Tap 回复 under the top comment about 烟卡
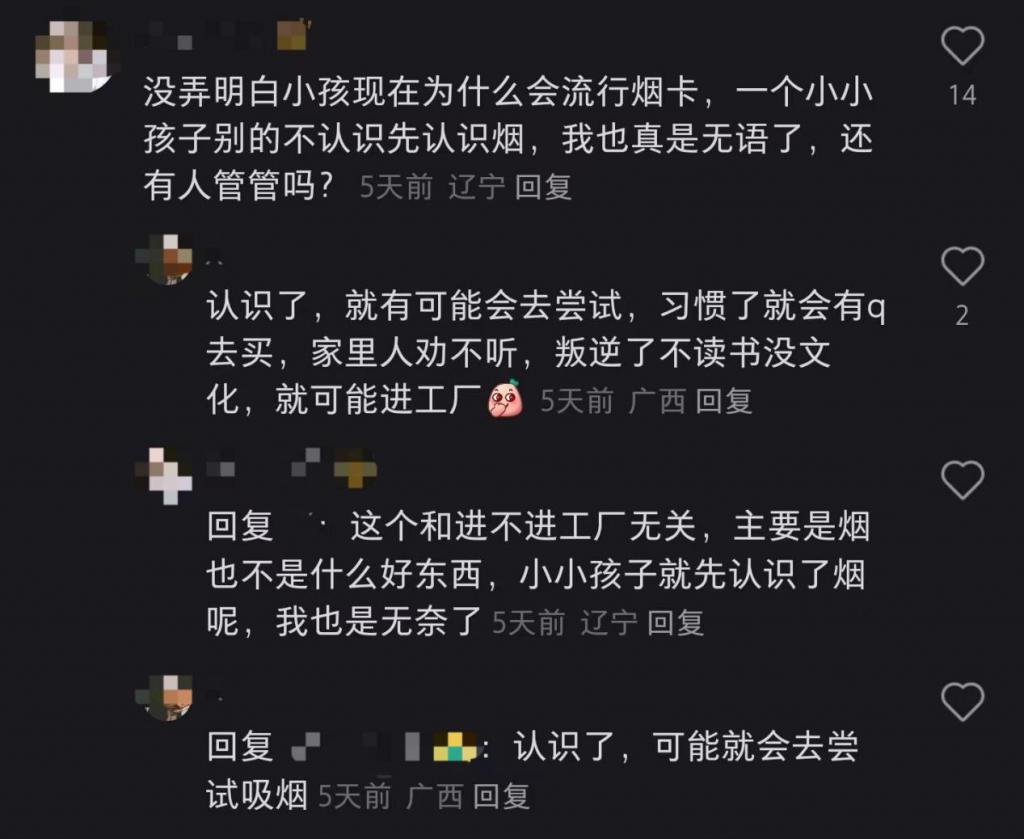1024x839 pixels. 543,187
